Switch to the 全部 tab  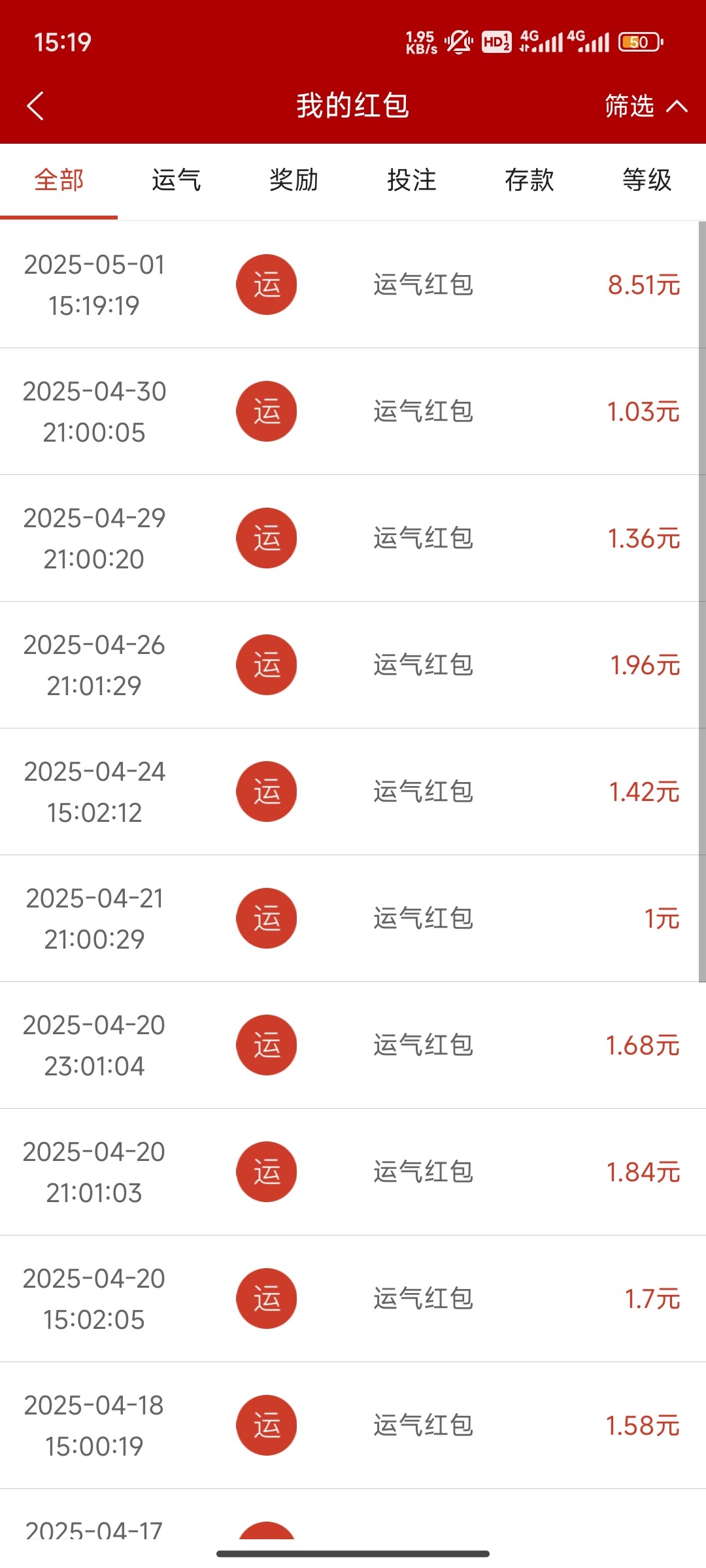(x=59, y=180)
